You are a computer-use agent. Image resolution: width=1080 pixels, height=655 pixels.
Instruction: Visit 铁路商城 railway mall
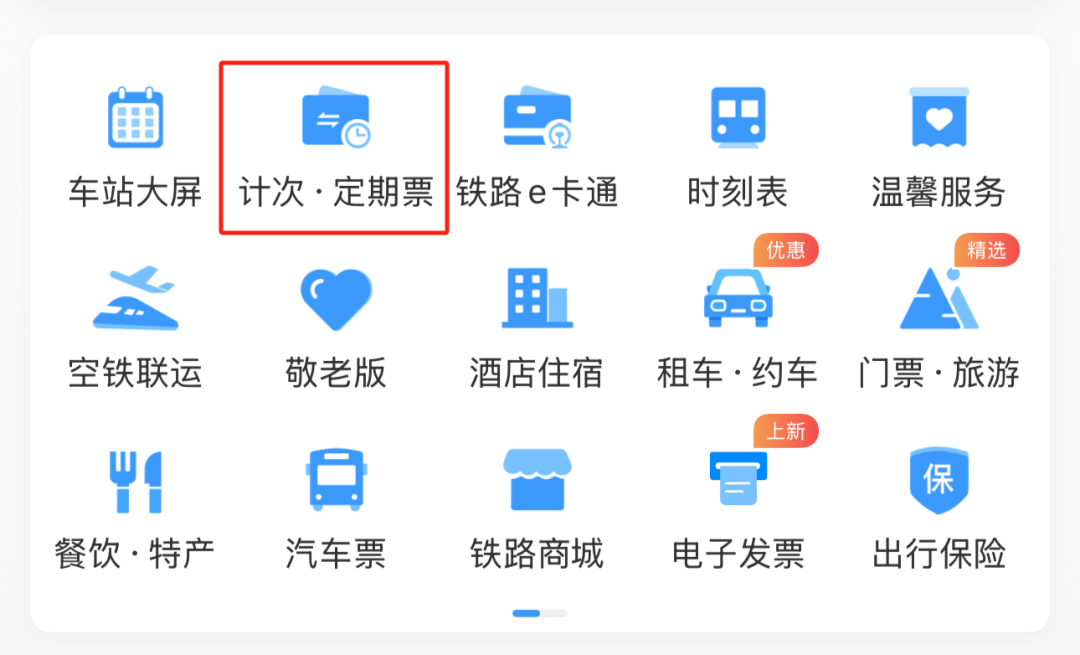[x=537, y=507]
